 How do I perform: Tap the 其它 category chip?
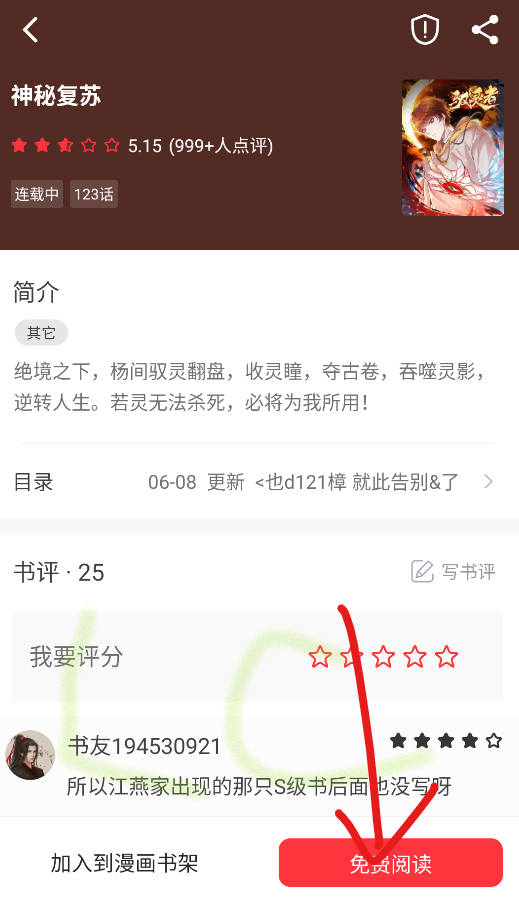[41, 333]
